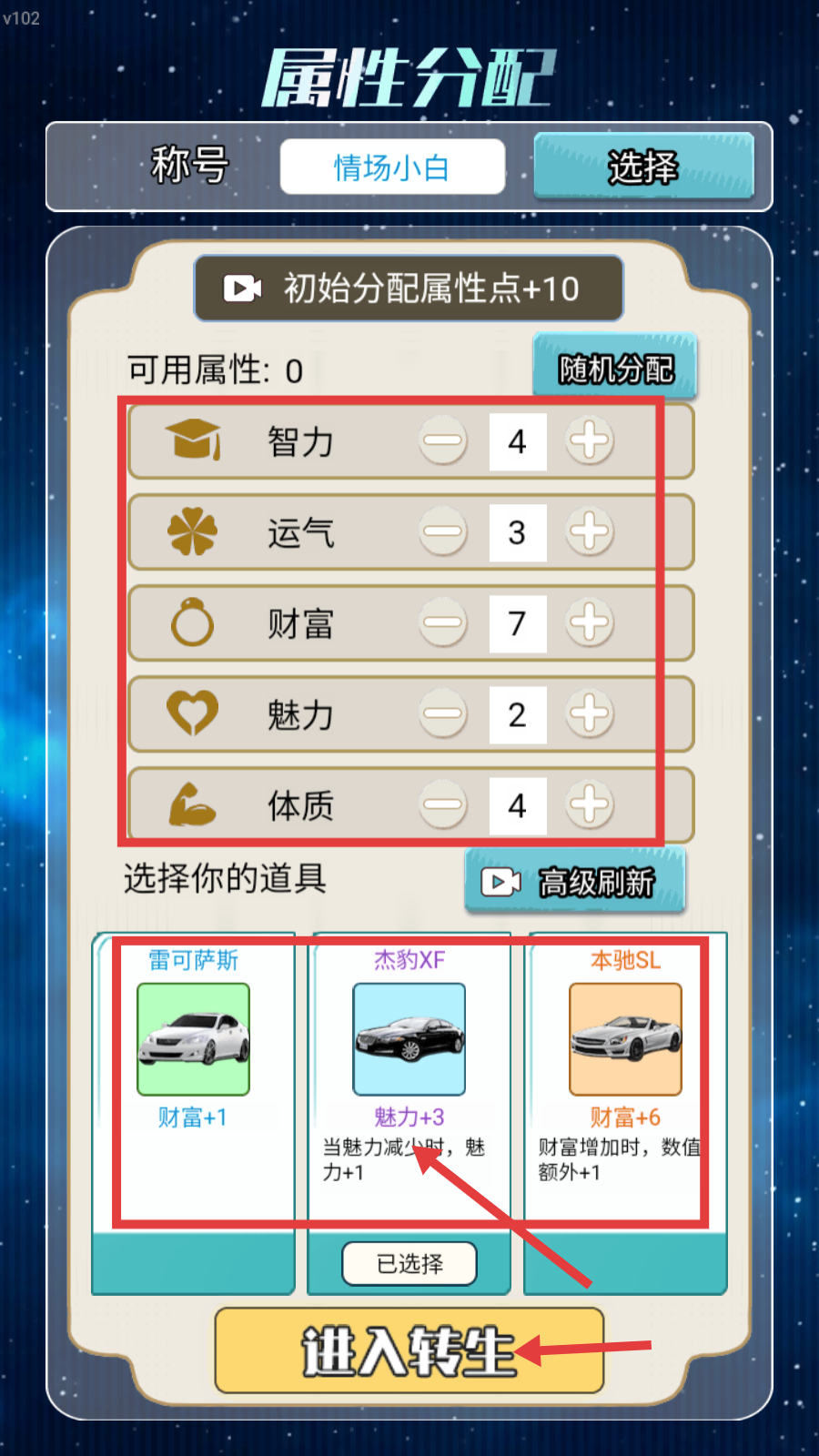This screenshot has width=819, height=1456.
Task: Decrease 体质 with the minus button
Action: point(443,805)
